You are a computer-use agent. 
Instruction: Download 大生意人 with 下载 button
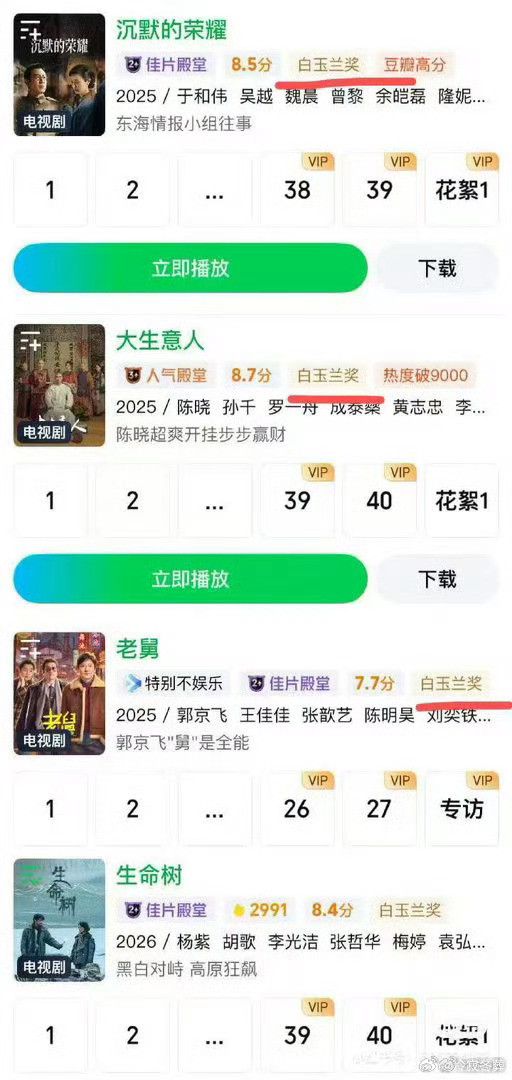coord(437,579)
